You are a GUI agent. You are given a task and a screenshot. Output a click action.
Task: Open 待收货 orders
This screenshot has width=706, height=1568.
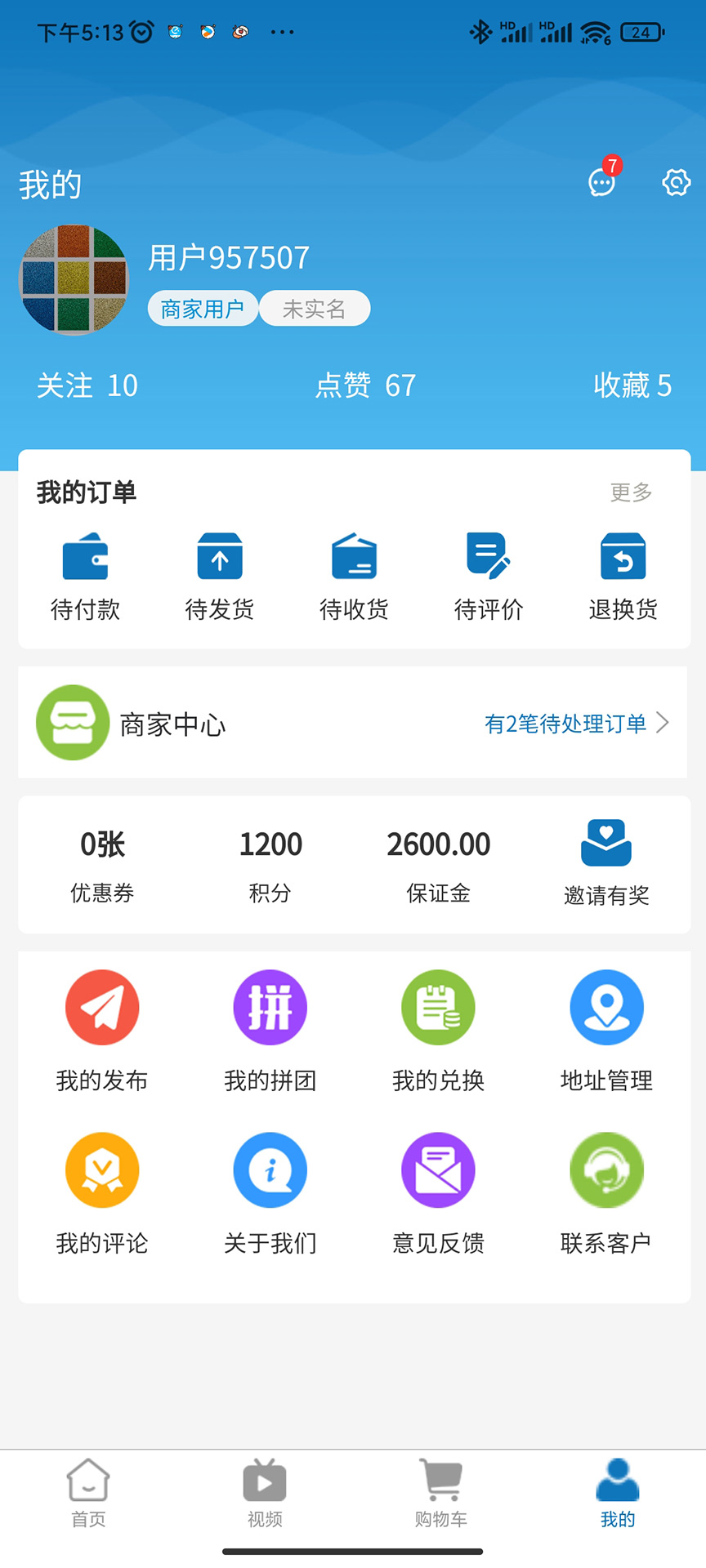pos(354,575)
